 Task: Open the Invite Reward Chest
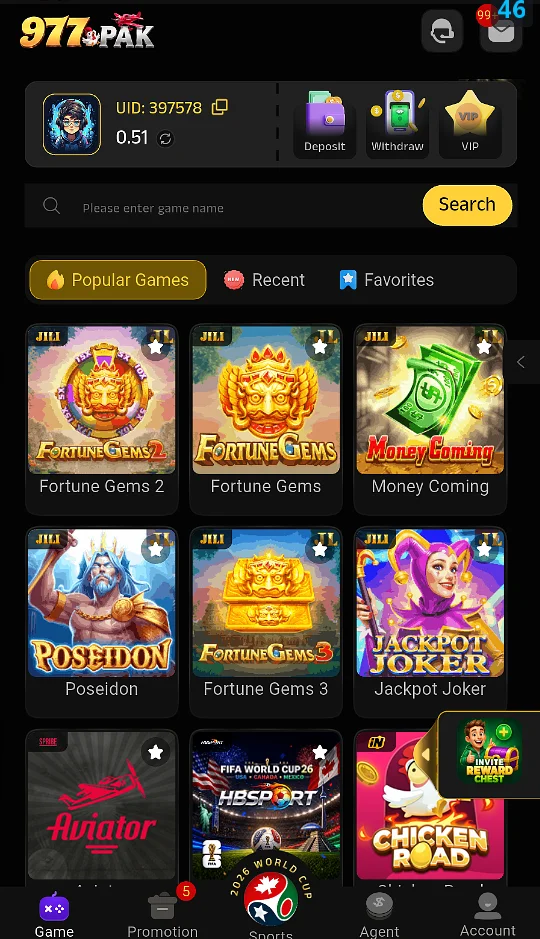pyautogui.click(x=489, y=753)
